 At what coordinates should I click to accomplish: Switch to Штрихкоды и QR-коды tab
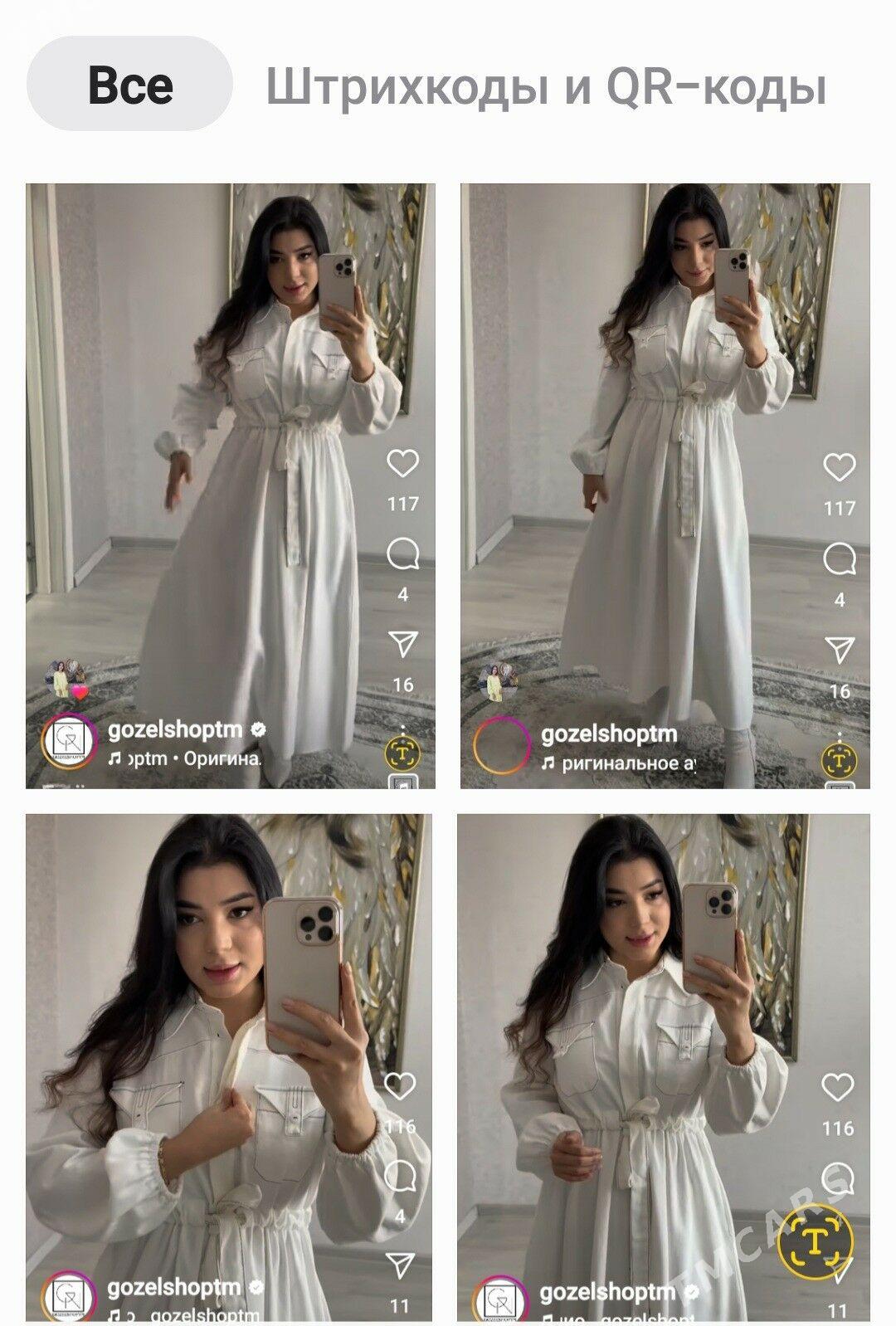(x=546, y=86)
